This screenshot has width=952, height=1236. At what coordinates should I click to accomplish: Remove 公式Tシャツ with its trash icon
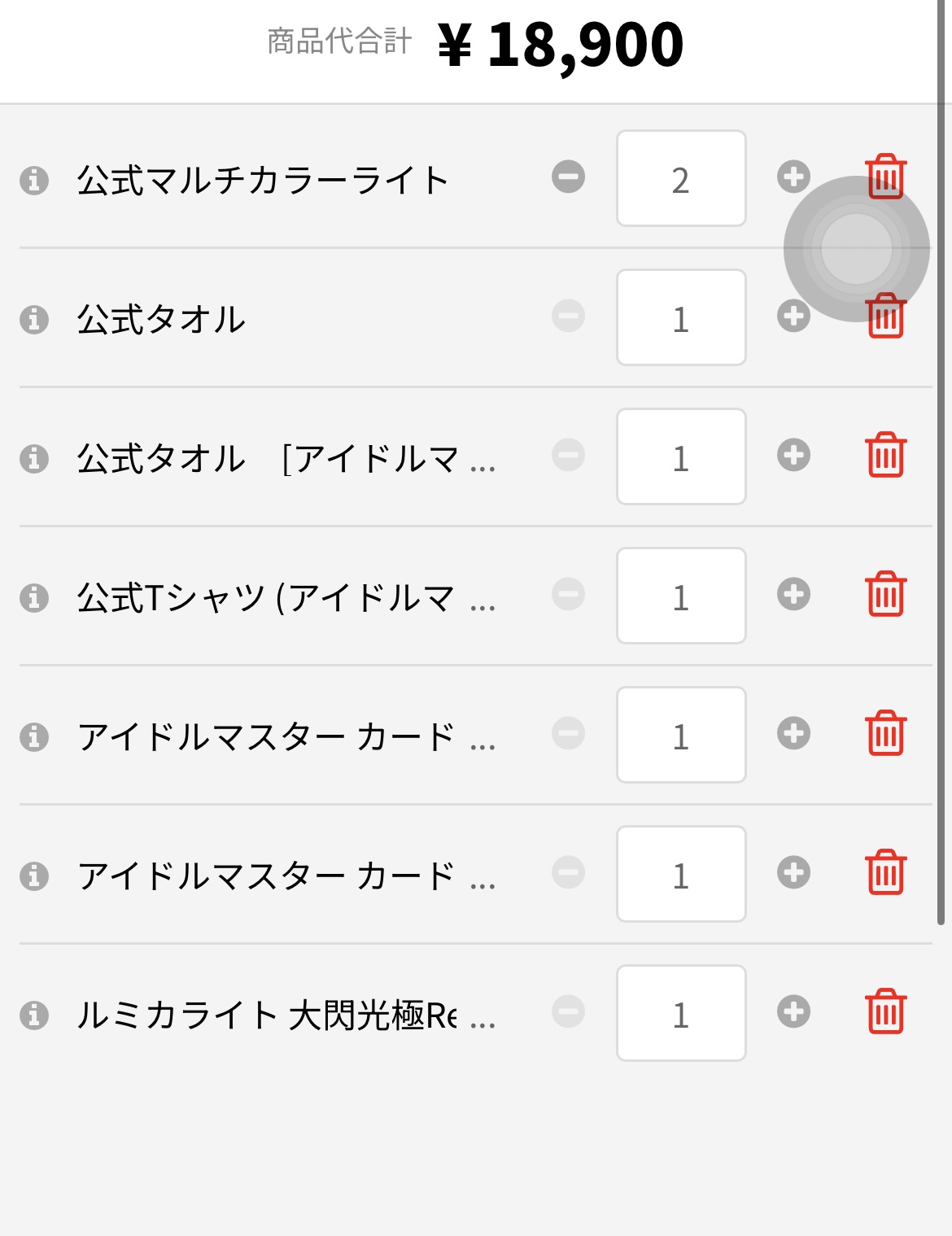pos(885,594)
